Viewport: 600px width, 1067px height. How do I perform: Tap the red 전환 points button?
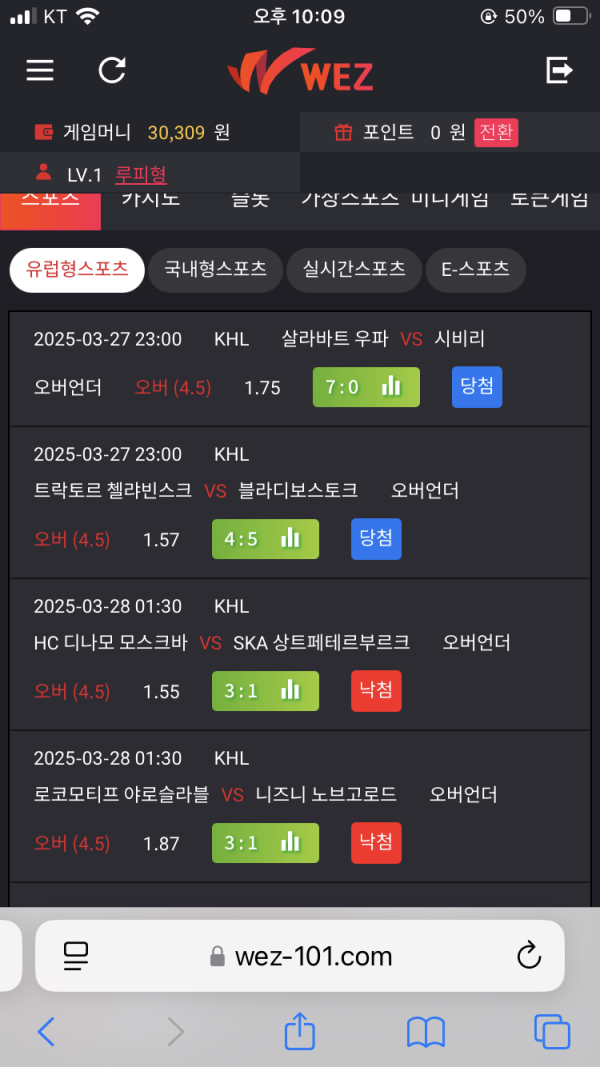coord(497,133)
